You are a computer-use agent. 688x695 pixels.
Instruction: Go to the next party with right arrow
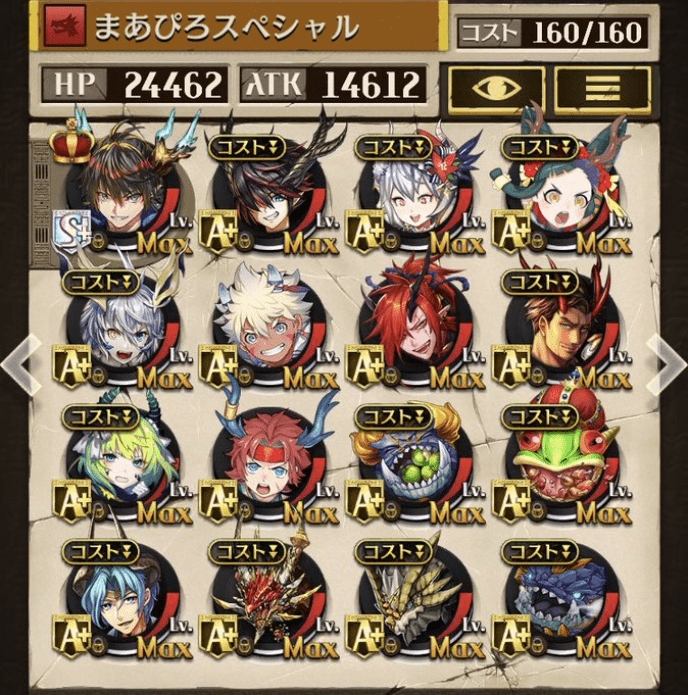(667, 366)
